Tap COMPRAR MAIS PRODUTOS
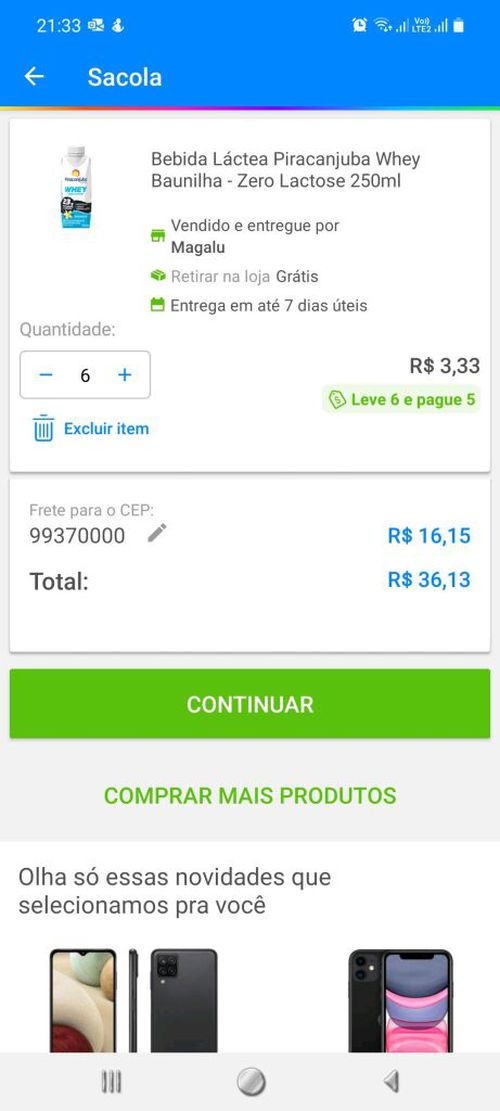 click(250, 795)
